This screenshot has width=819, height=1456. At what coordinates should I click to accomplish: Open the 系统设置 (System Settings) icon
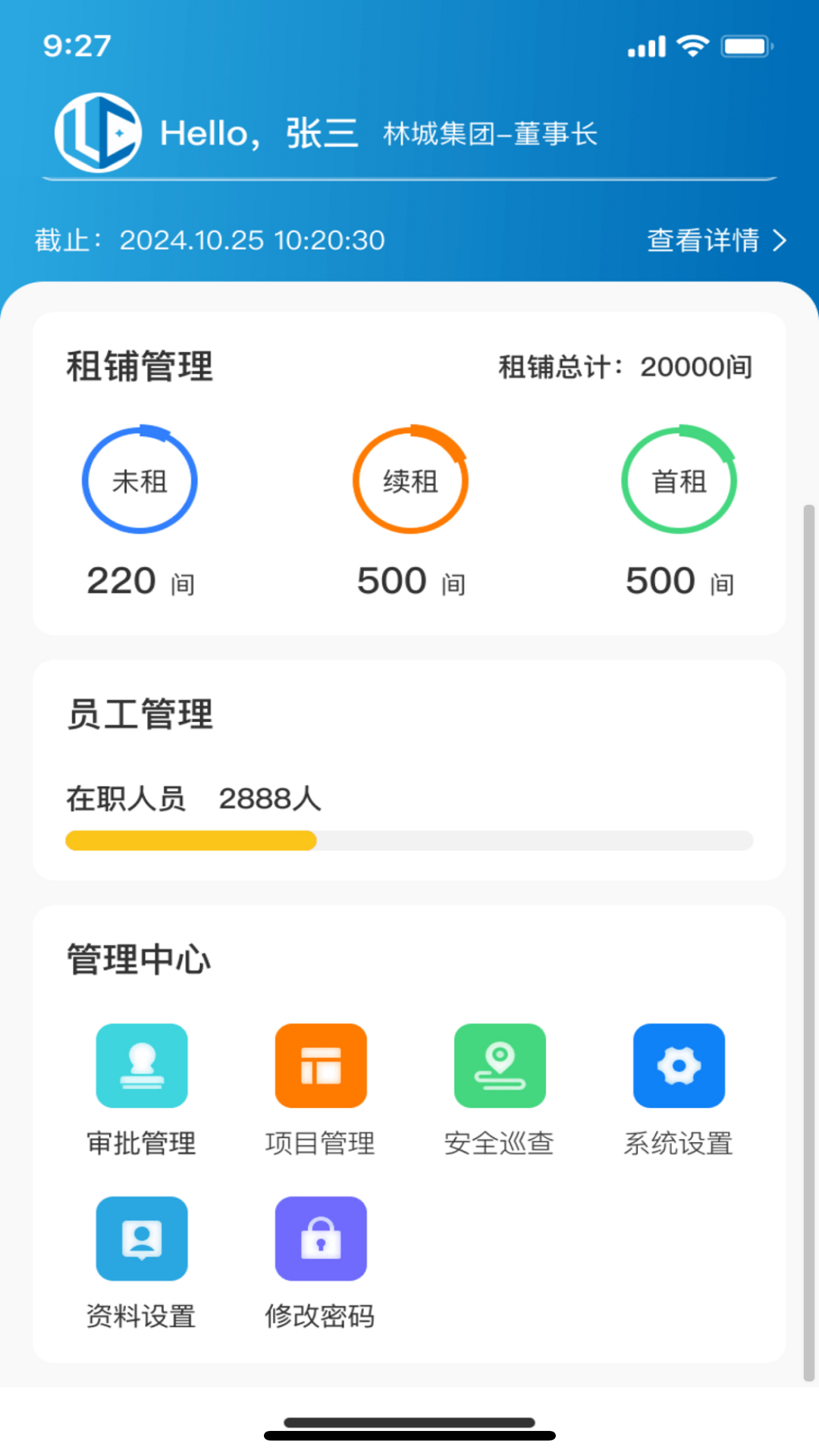click(679, 1065)
